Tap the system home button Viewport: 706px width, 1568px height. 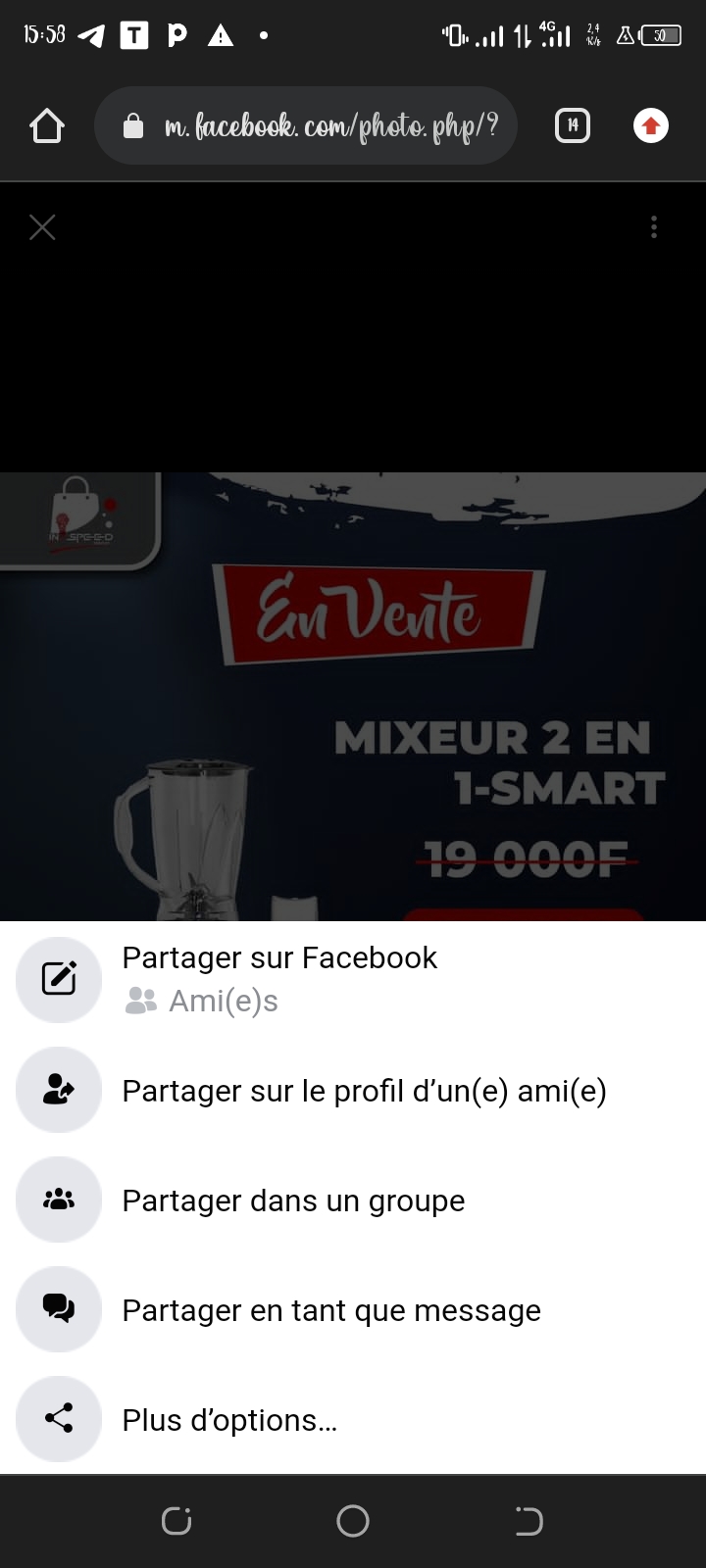[353, 1521]
